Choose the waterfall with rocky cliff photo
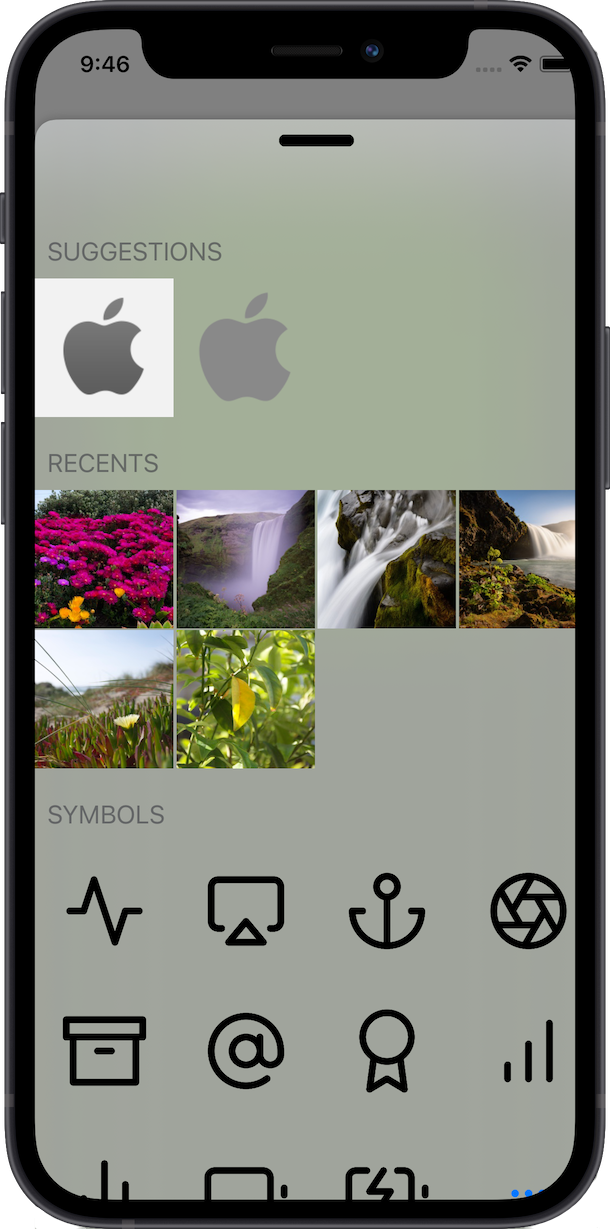 tap(517, 558)
